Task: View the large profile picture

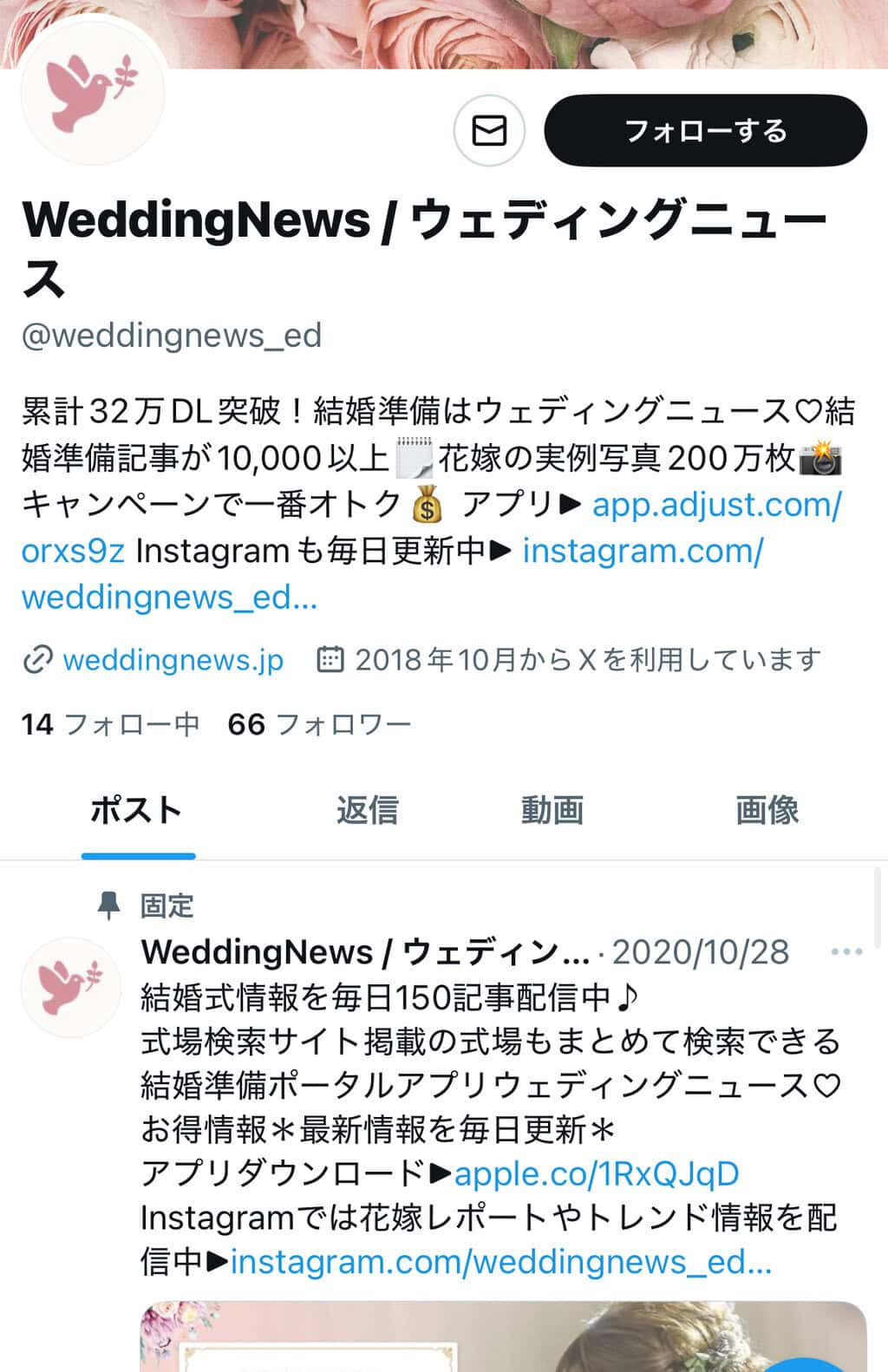Action: [93, 92]
